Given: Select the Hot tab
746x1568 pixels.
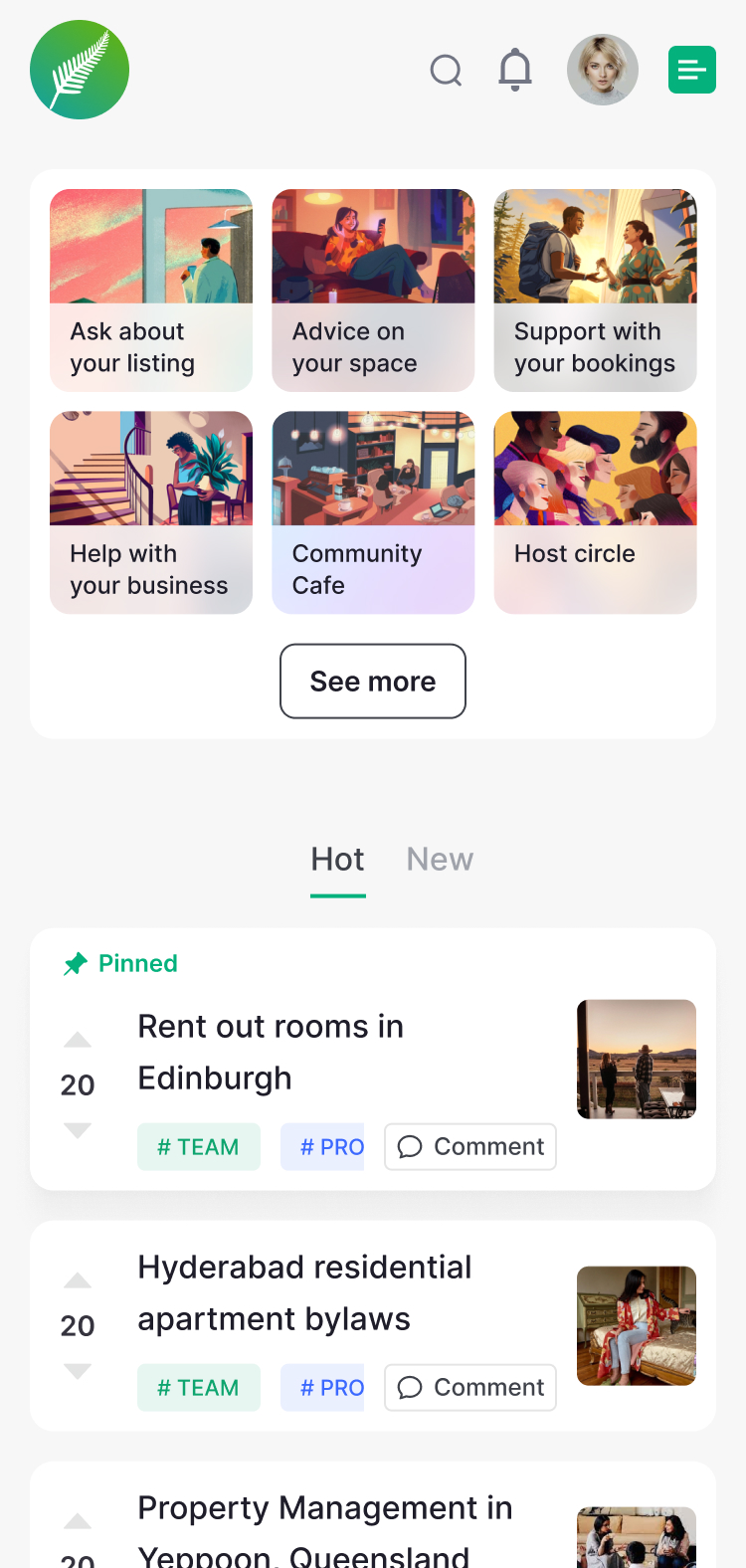Looking at the screenshot, I should coord(338,860).
